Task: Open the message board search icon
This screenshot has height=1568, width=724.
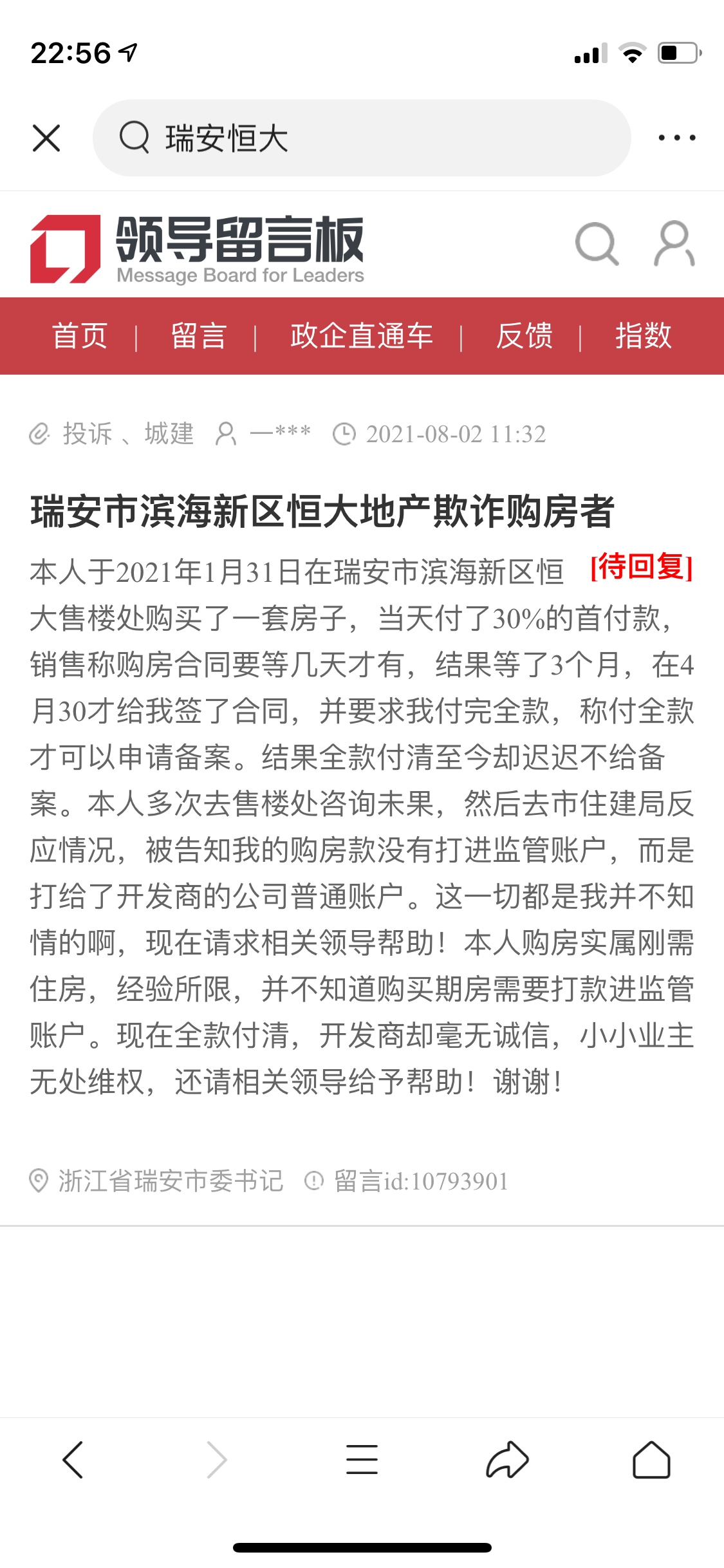Action: coord(597,244)
